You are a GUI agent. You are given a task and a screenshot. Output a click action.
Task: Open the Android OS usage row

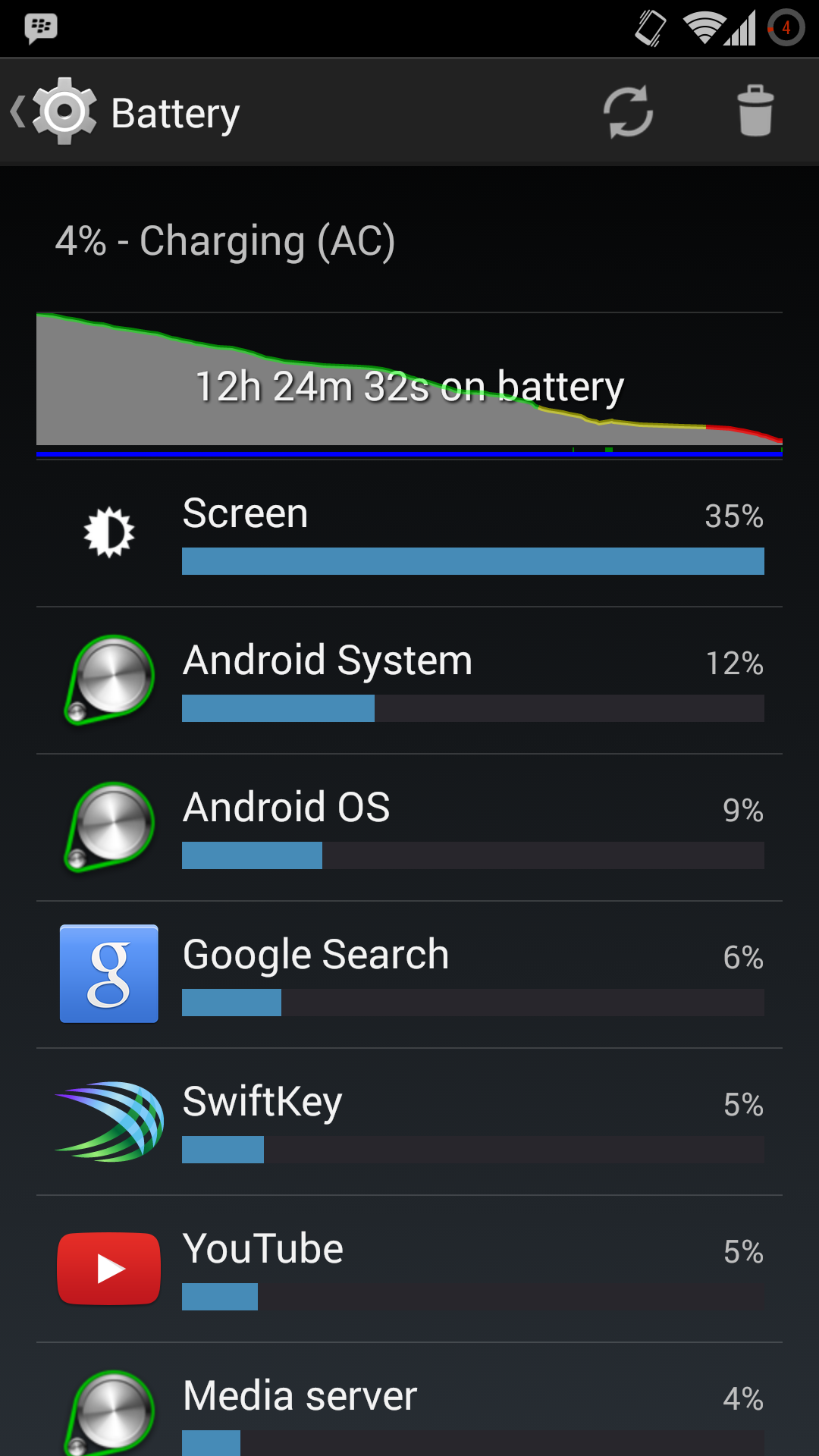pos(409,827)
